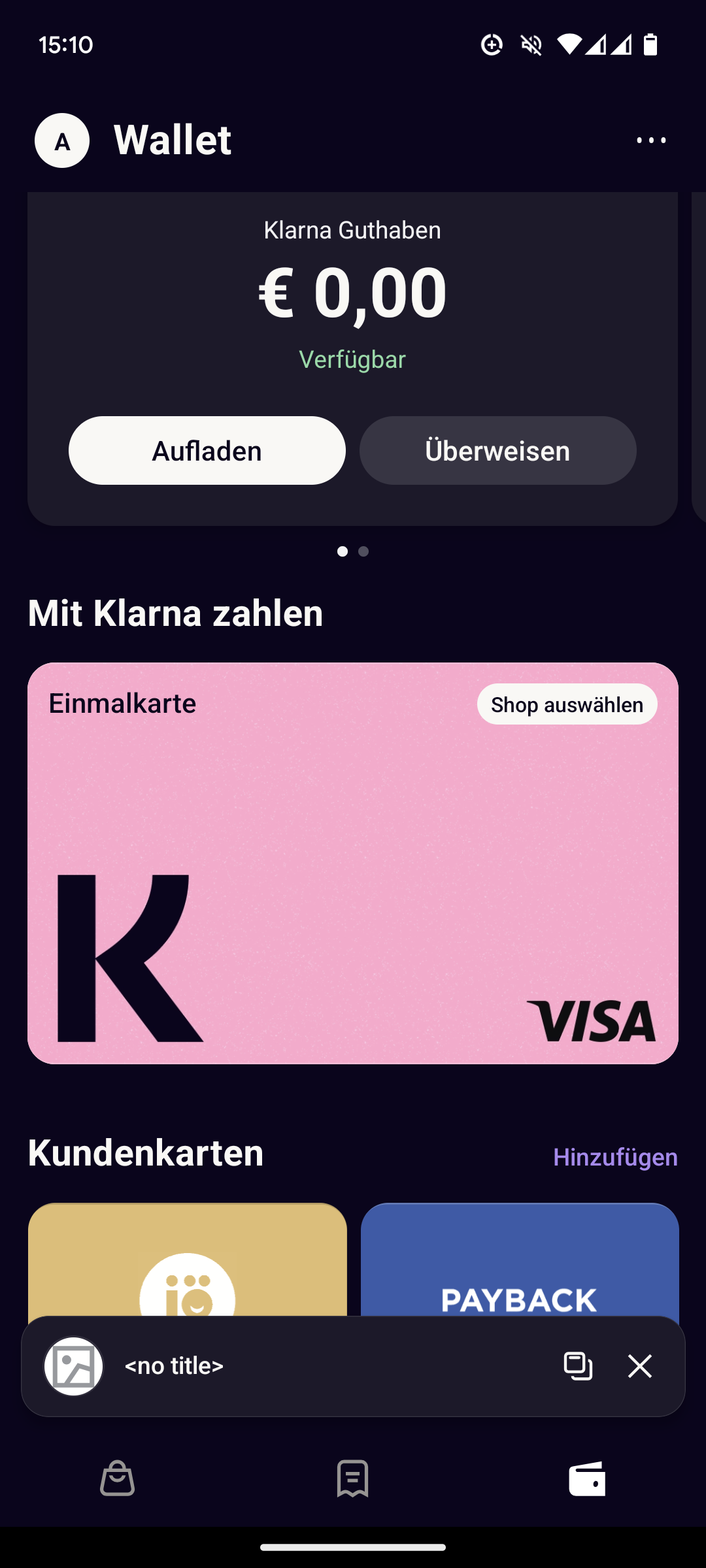Switch to the purchases receipt tab

[x=353, y=1478]
